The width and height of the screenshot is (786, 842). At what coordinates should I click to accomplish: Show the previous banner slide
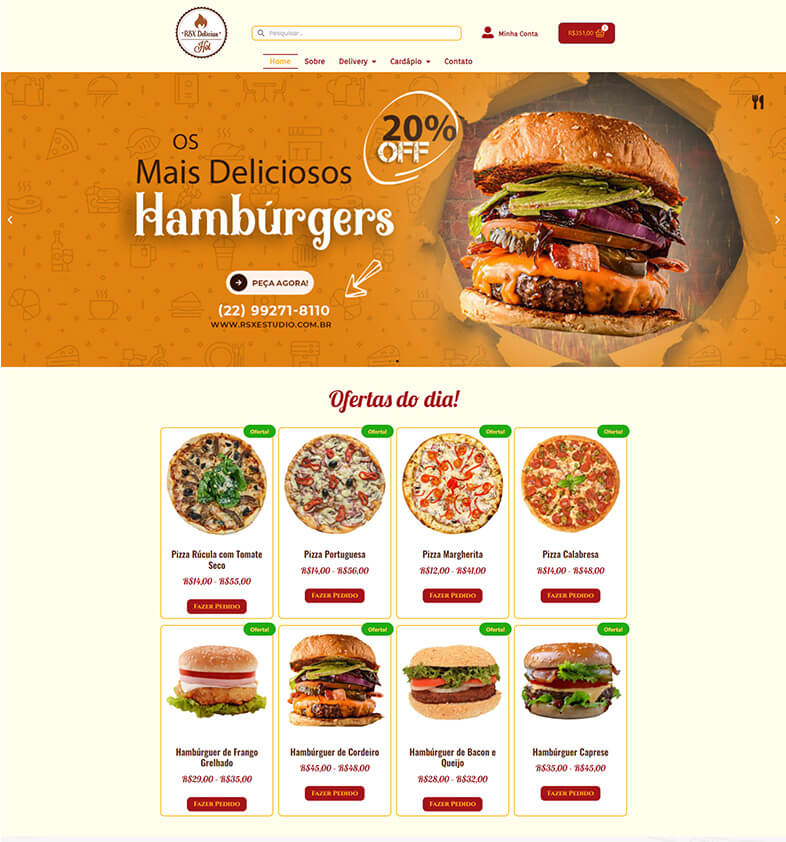[10, 219]
